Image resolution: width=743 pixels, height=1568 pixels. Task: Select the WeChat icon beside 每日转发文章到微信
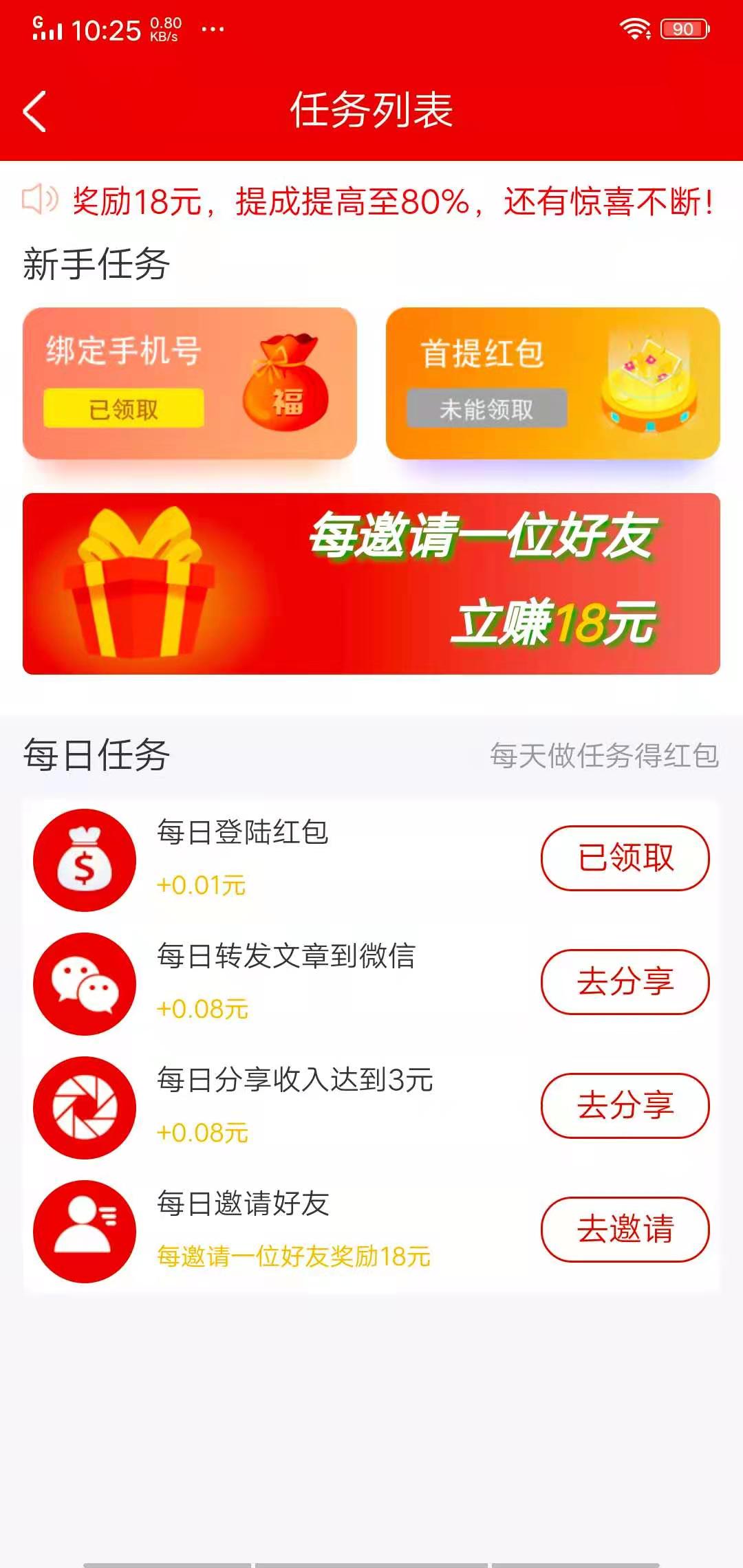pyautogui.click(x=84, y=982)
